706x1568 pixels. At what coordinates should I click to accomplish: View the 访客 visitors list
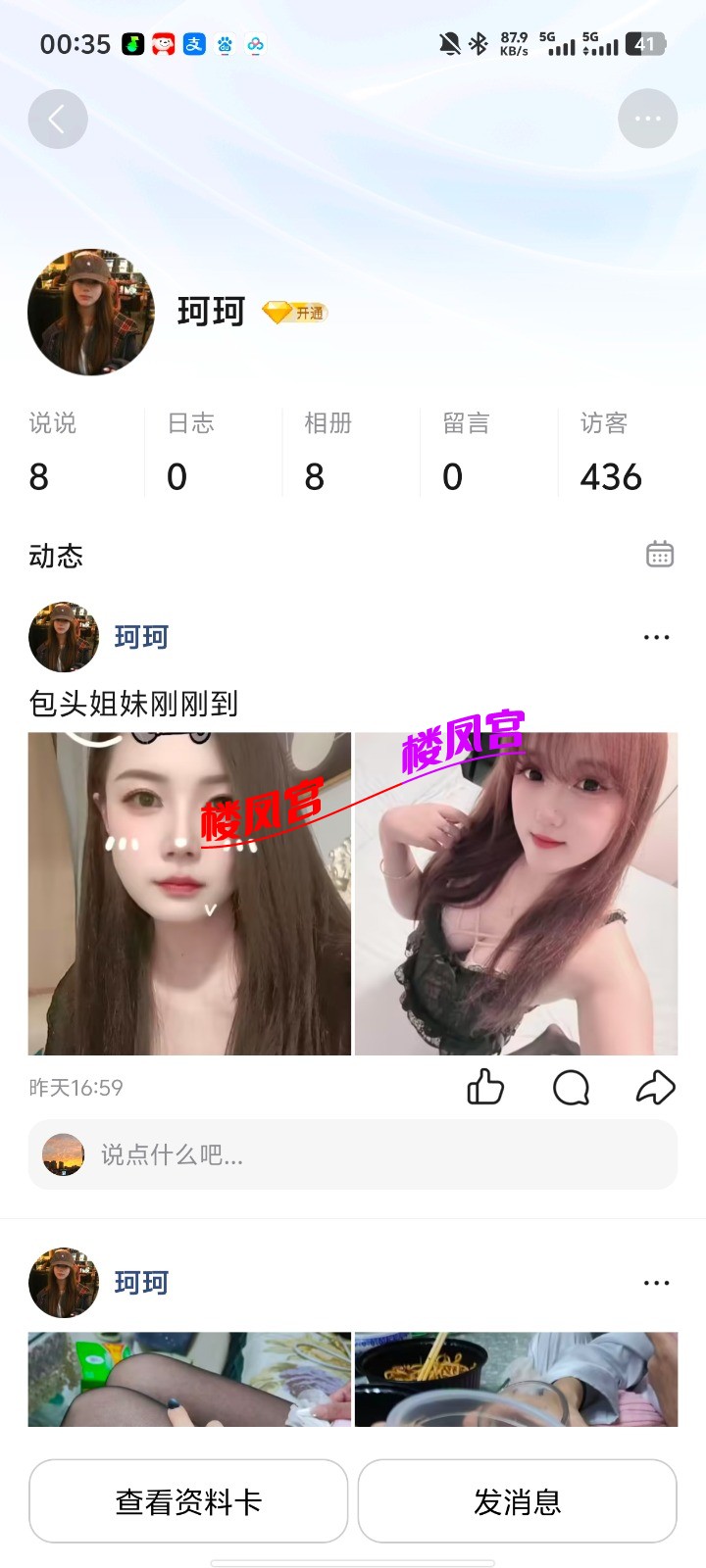pyautogui.click(x=610, y=452)
